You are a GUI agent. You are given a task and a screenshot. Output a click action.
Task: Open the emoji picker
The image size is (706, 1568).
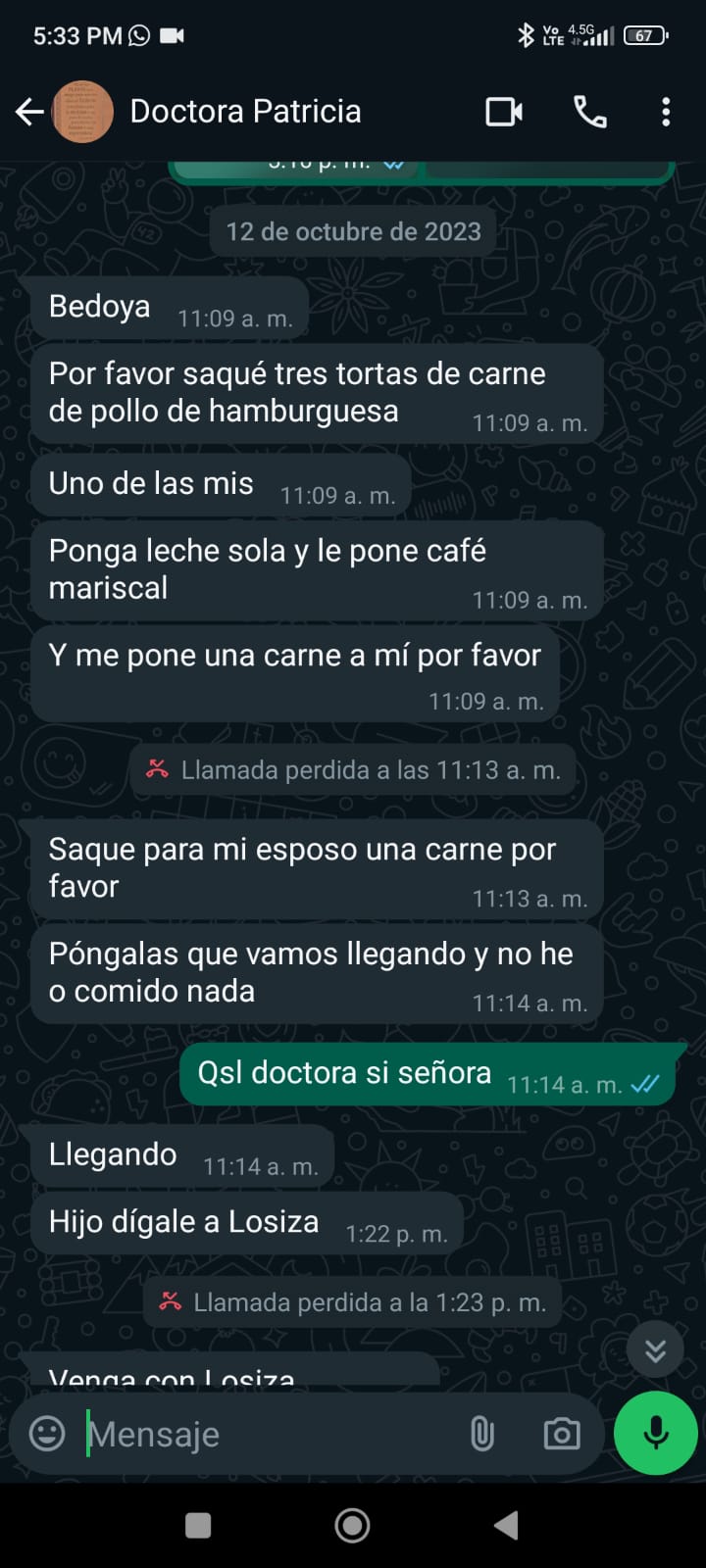pos(47,1434)
